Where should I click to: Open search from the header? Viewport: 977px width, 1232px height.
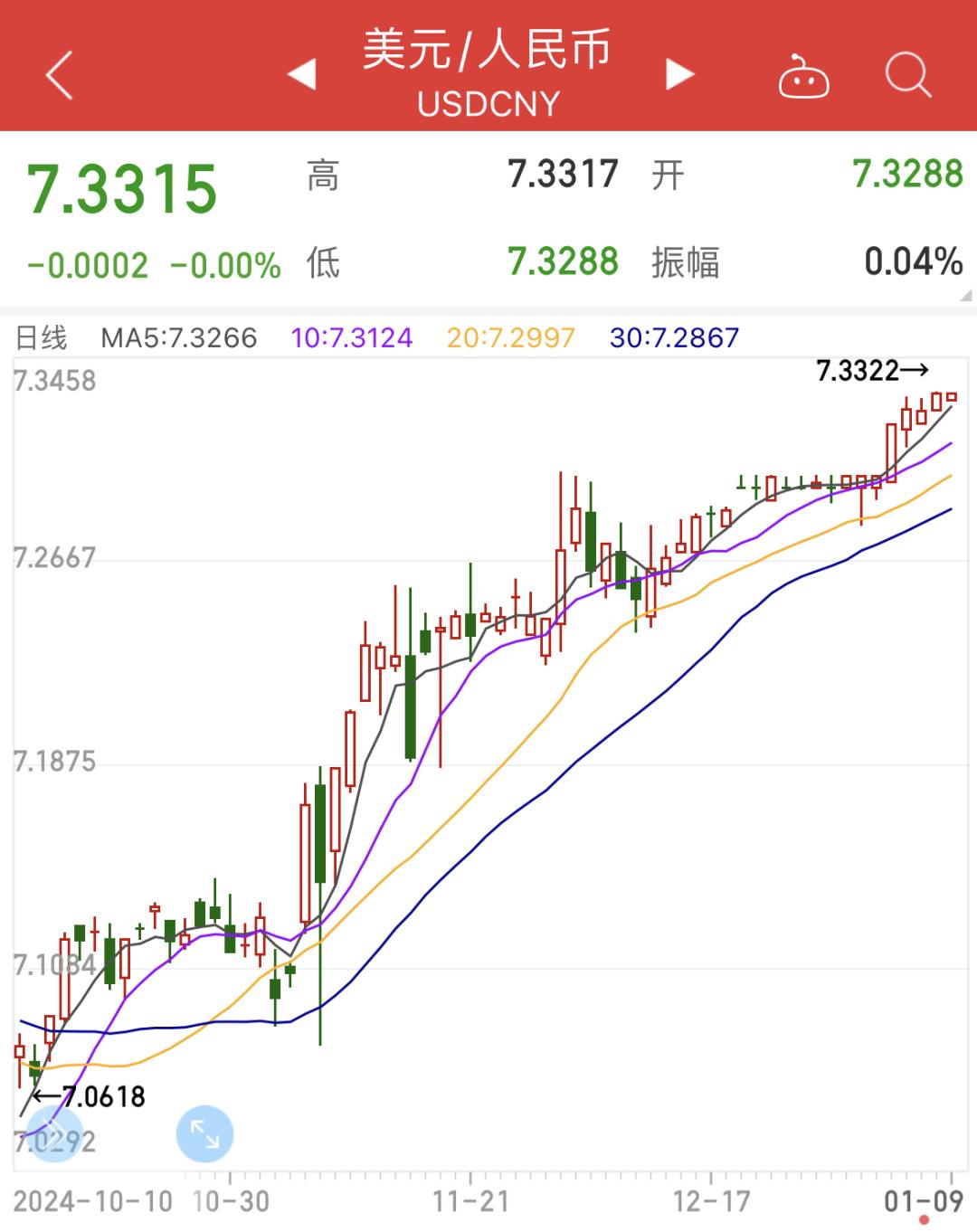(907, 74)
